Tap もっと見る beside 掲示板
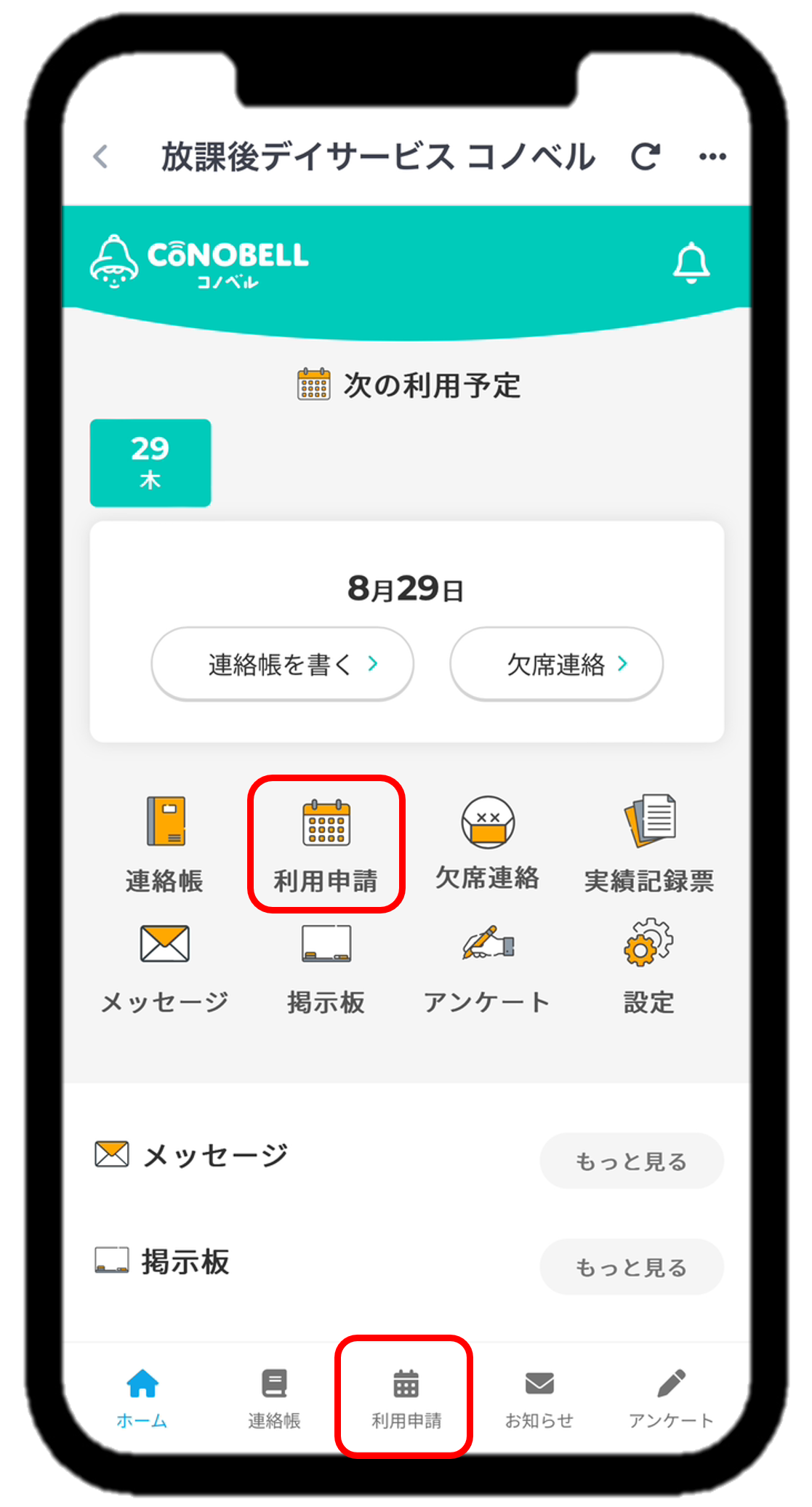 coord(631,1267)
